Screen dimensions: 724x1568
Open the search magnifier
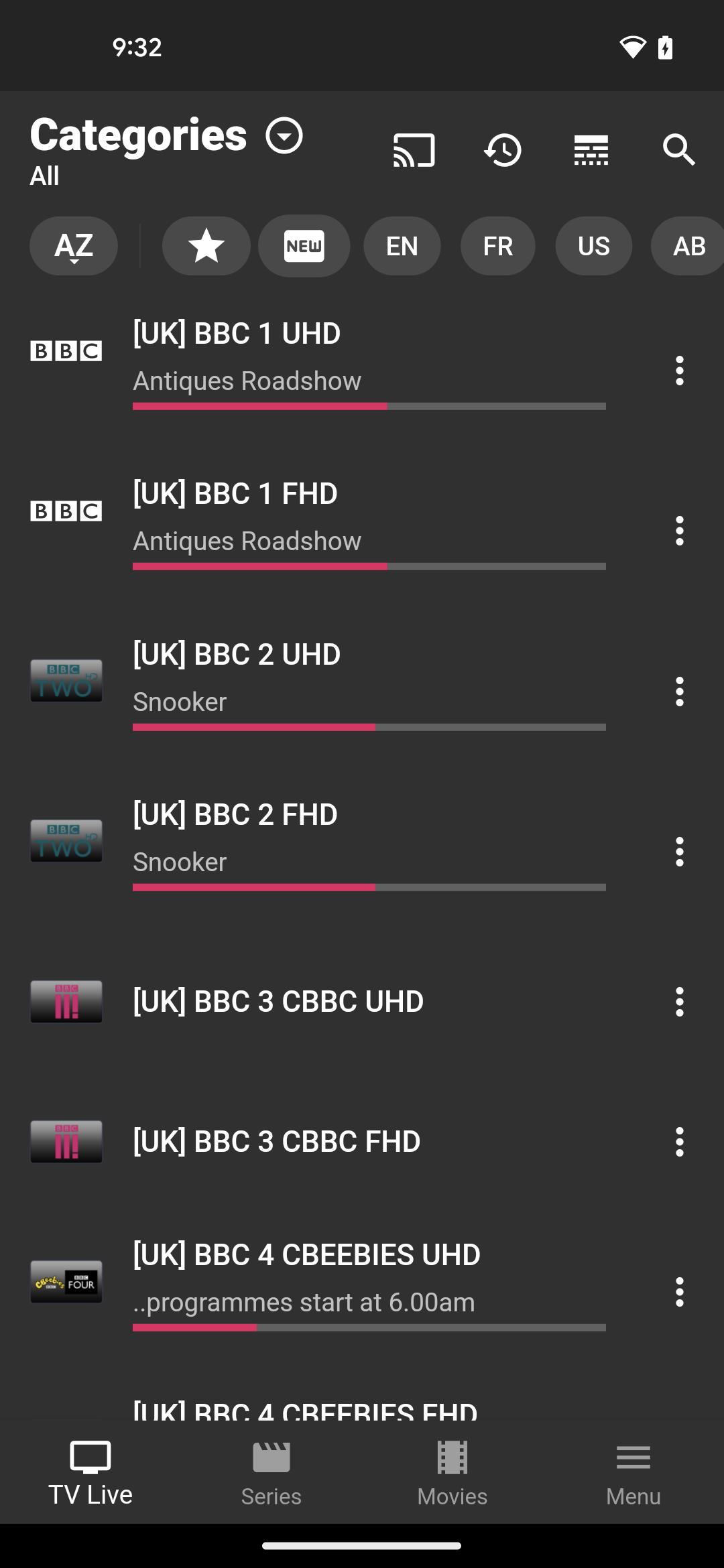pos(678,149)
